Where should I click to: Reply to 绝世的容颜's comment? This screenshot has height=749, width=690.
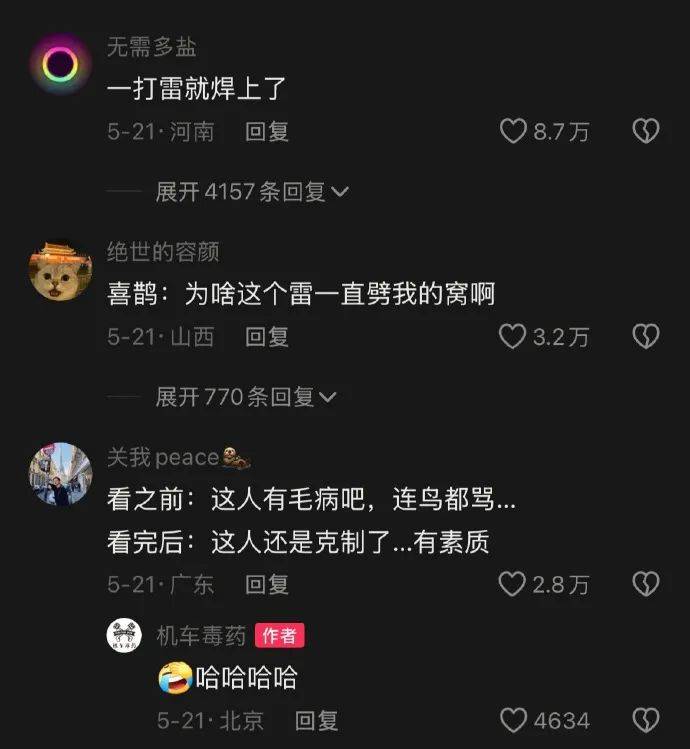267,338
